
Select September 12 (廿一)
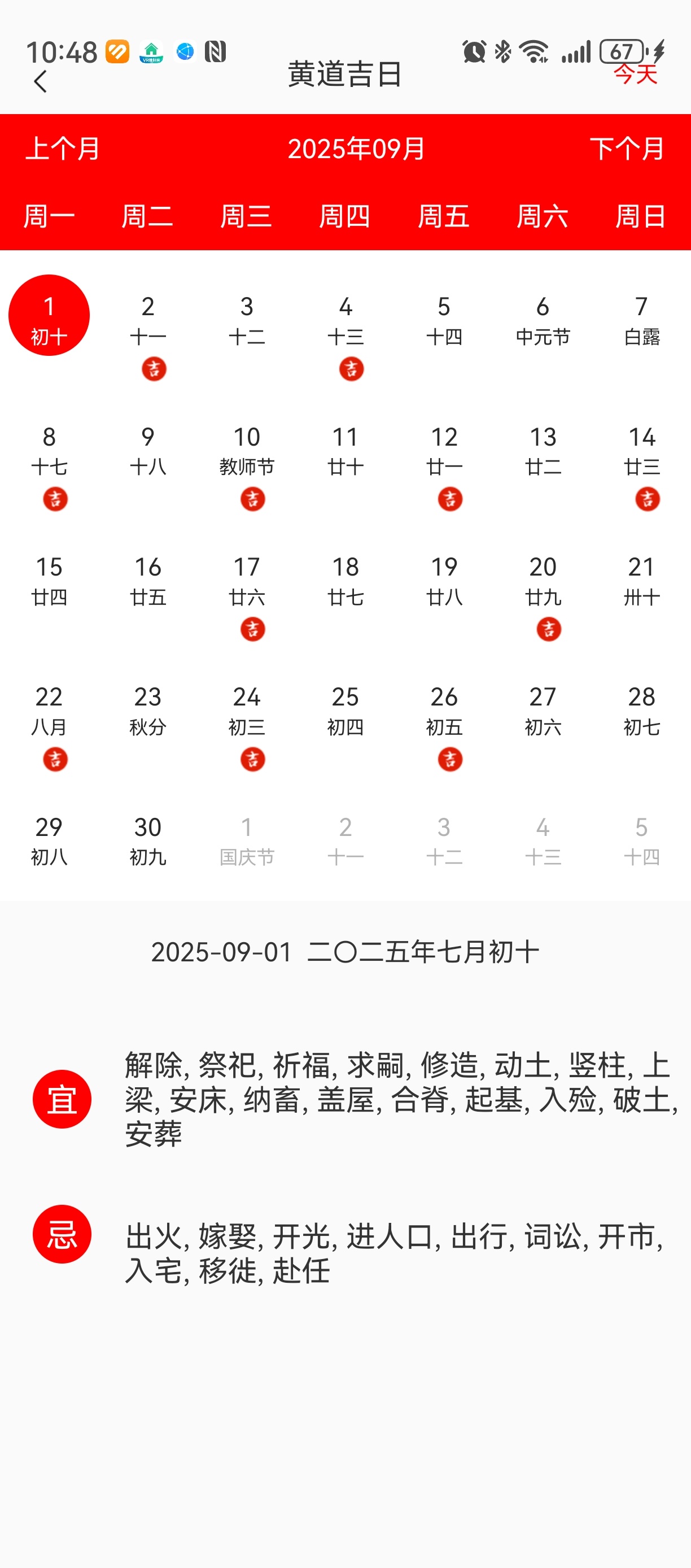point(444,463)
